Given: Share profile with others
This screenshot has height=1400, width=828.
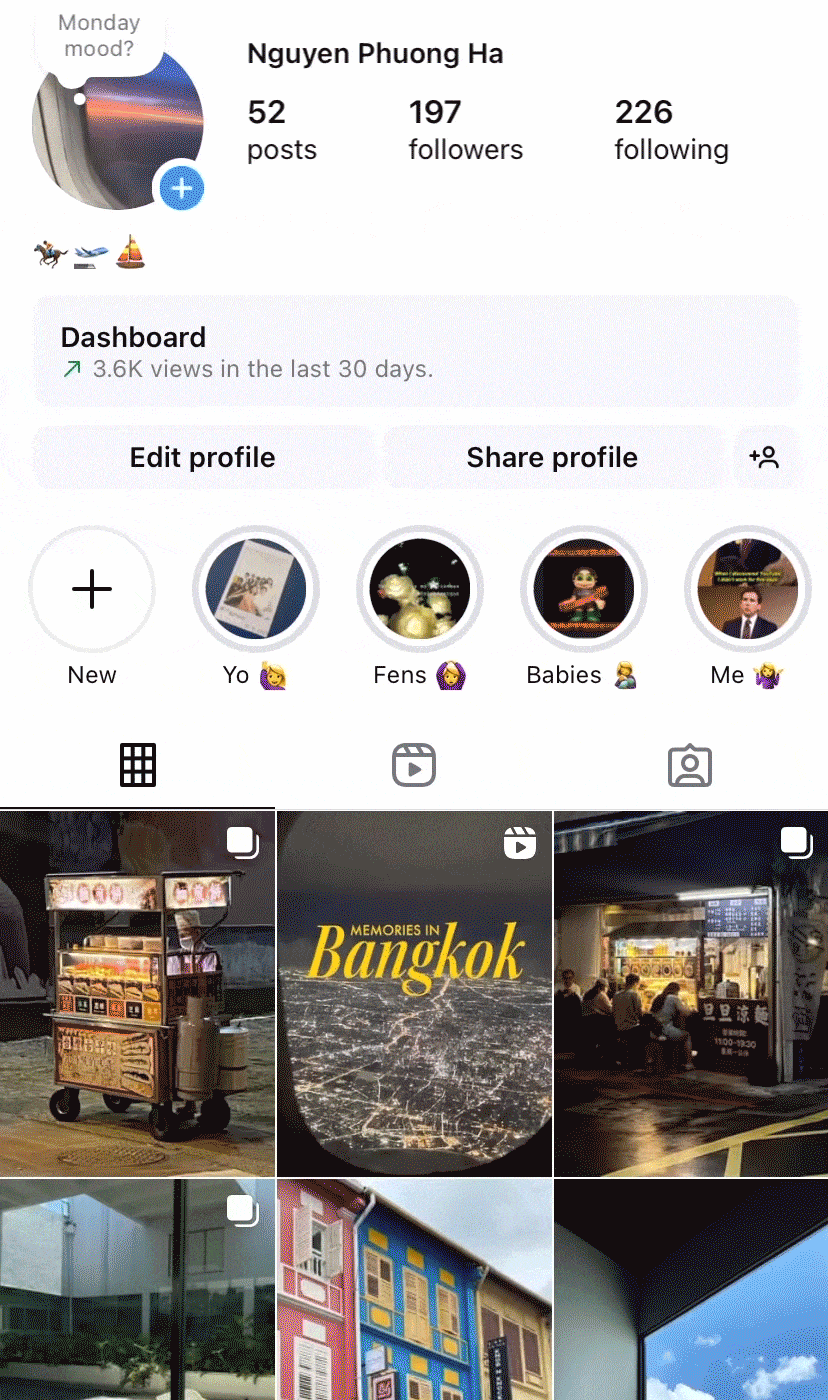Looking at the screenshot, I should click(x=552, y=458).
